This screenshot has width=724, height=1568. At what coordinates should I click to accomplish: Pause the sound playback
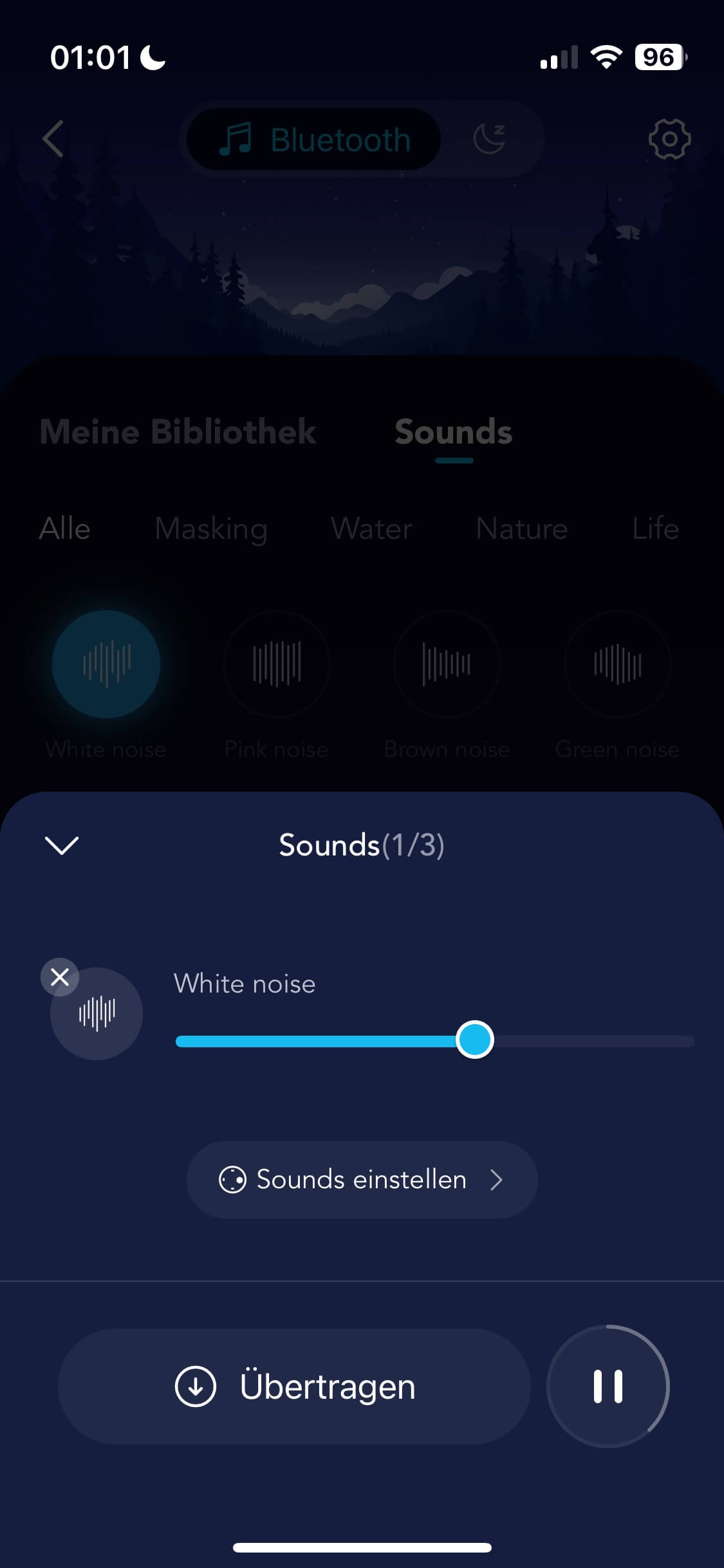608,1386
